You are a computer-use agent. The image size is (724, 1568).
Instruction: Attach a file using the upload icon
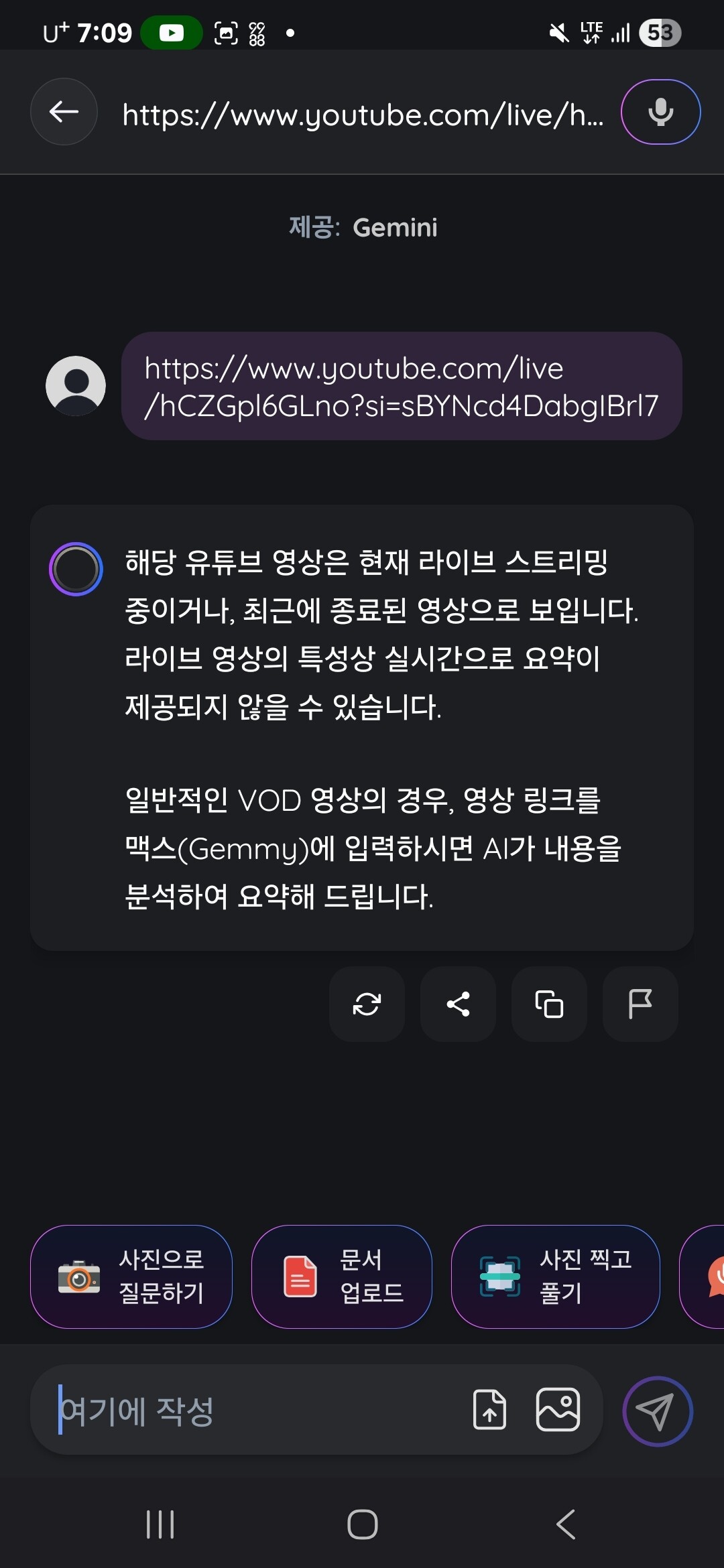489,1410
